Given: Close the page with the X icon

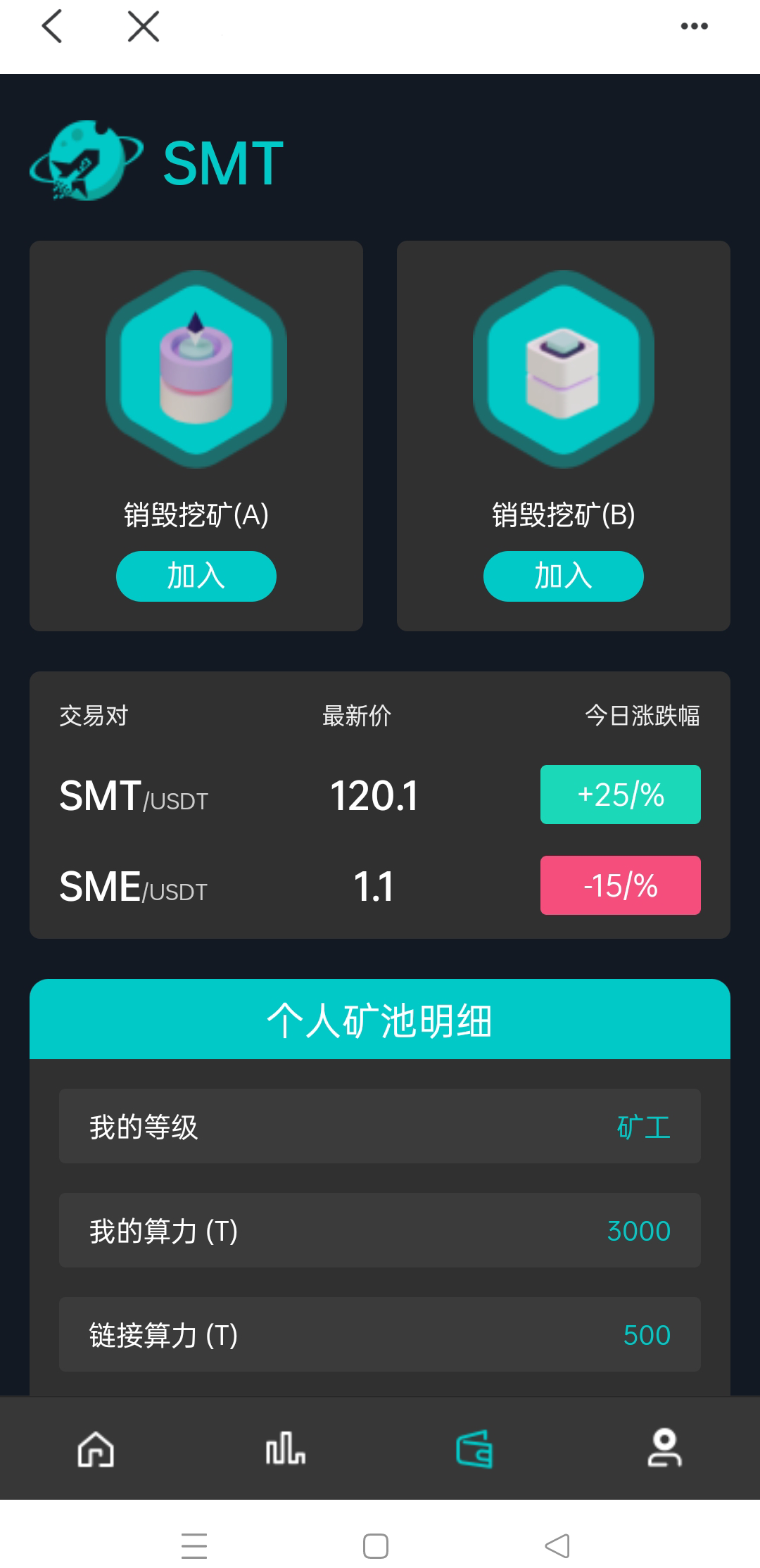Looking at the screenshot, I should tap(144, 27).
